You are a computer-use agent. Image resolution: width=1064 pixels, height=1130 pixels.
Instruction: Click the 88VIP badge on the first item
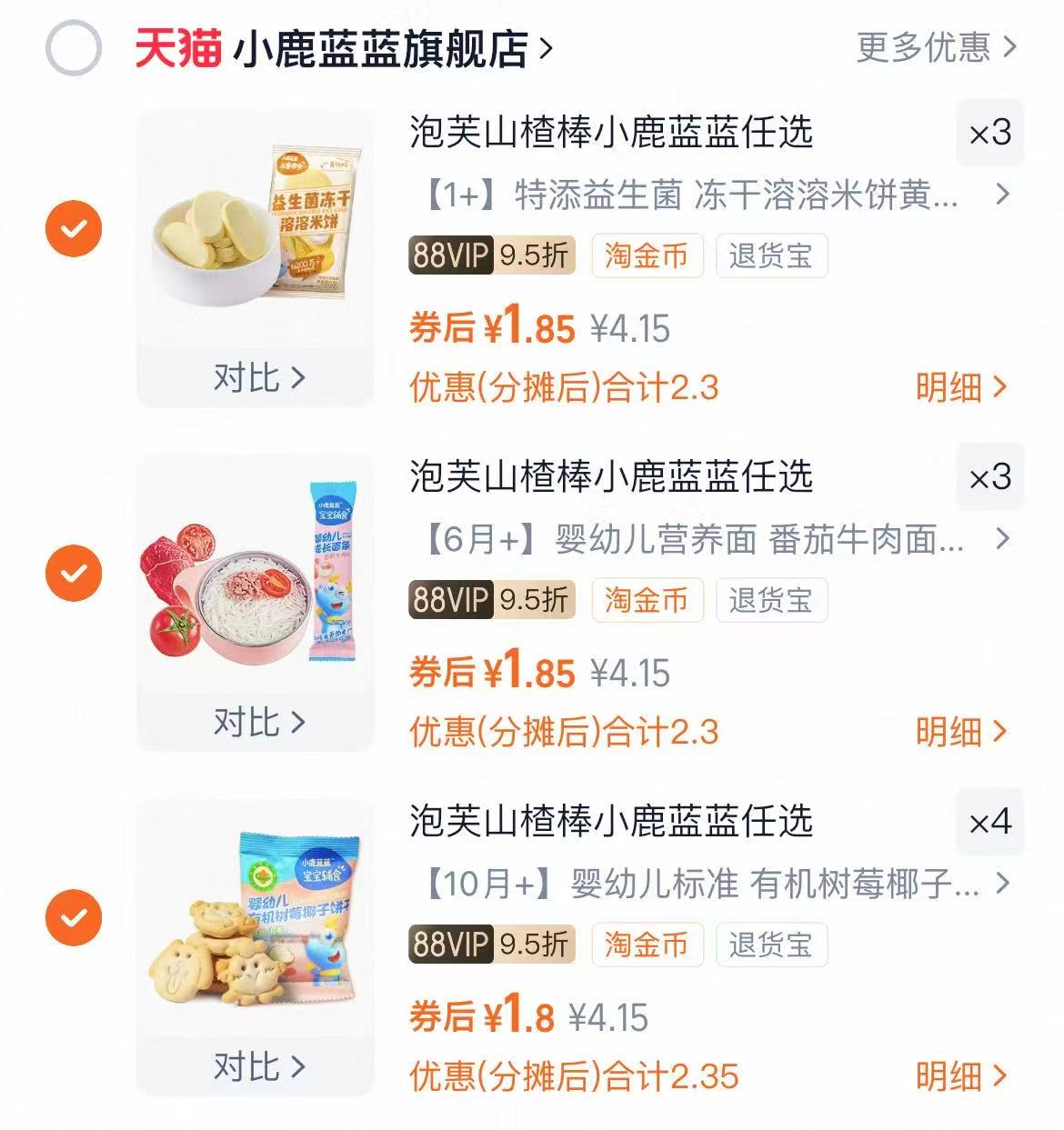[x=450, y=256]
